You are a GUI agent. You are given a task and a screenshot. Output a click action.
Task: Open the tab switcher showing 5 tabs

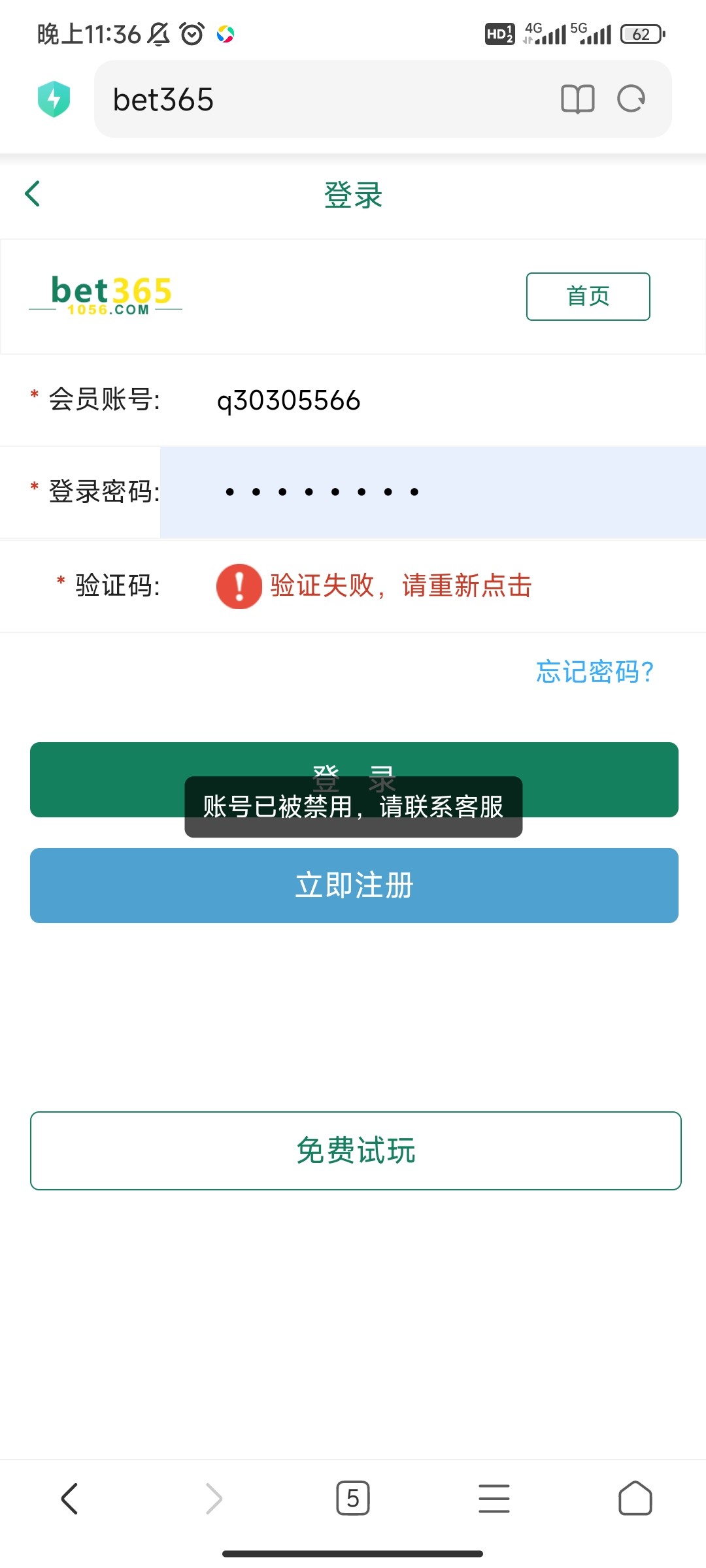(353, 1498)
